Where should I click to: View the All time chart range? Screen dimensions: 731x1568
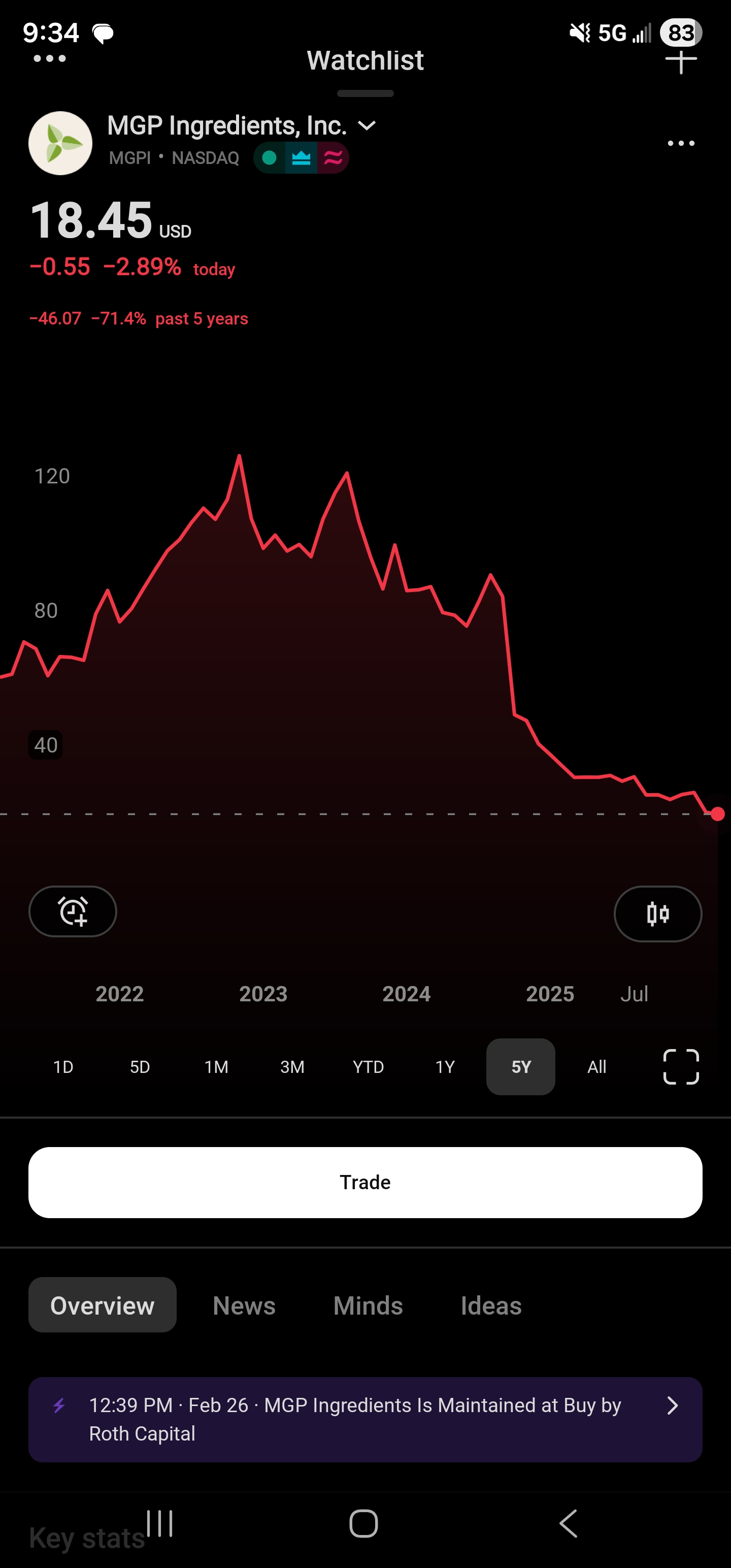coord(596,1067)
